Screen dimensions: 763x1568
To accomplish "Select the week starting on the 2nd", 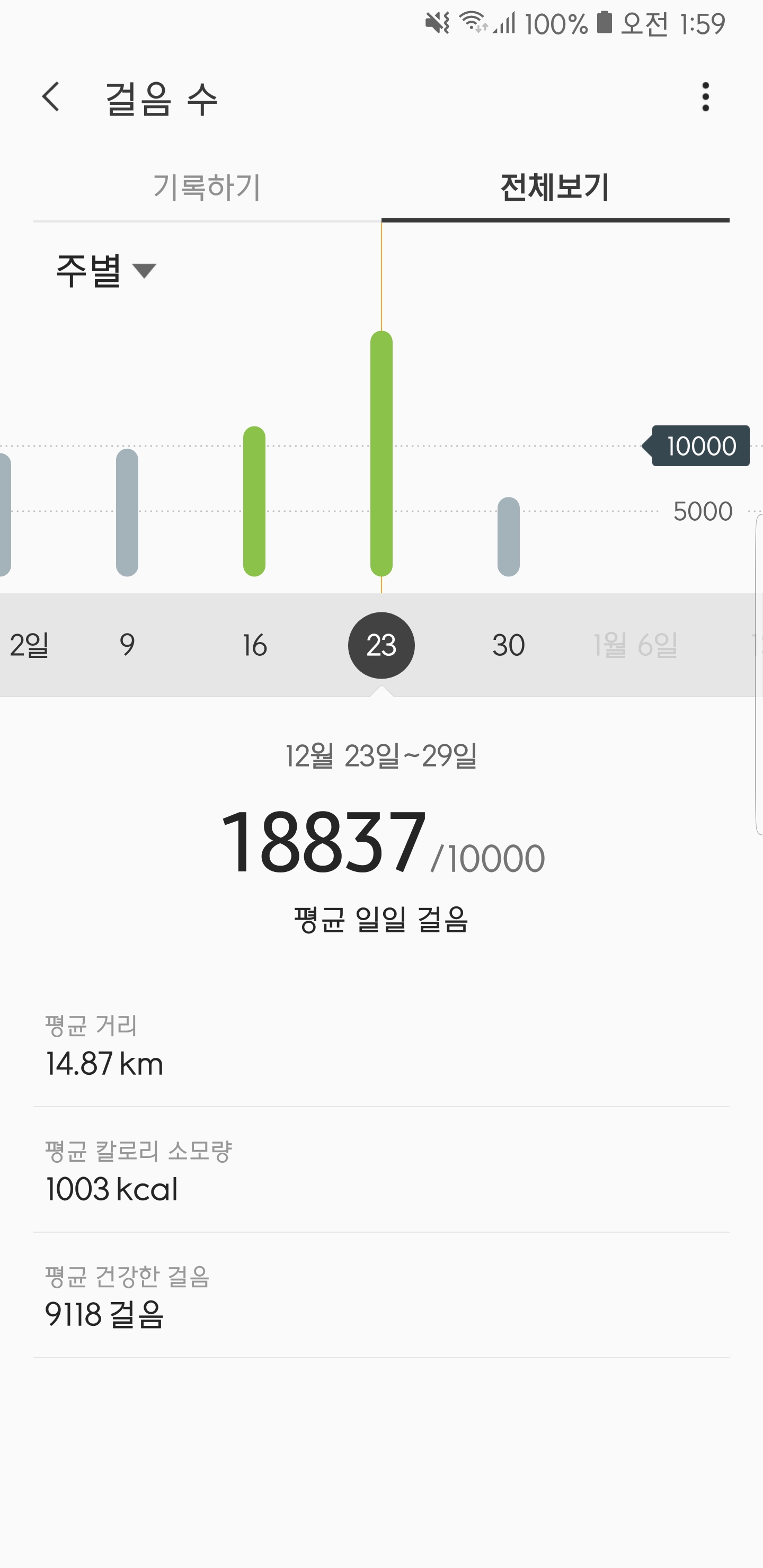I will coord(28,645).
